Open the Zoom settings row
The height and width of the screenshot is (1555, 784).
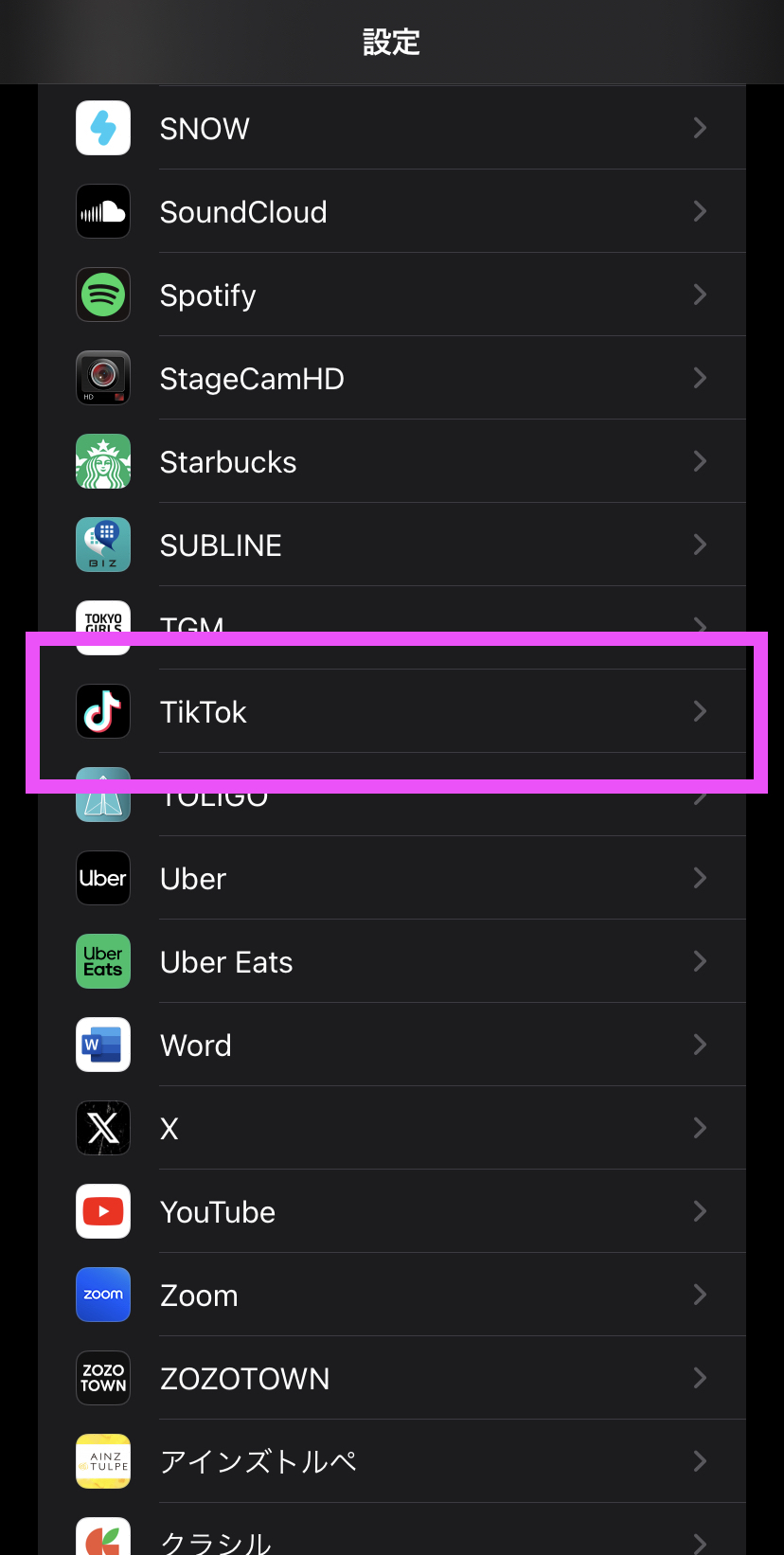pyautogui.click(x=392, y=1295)
